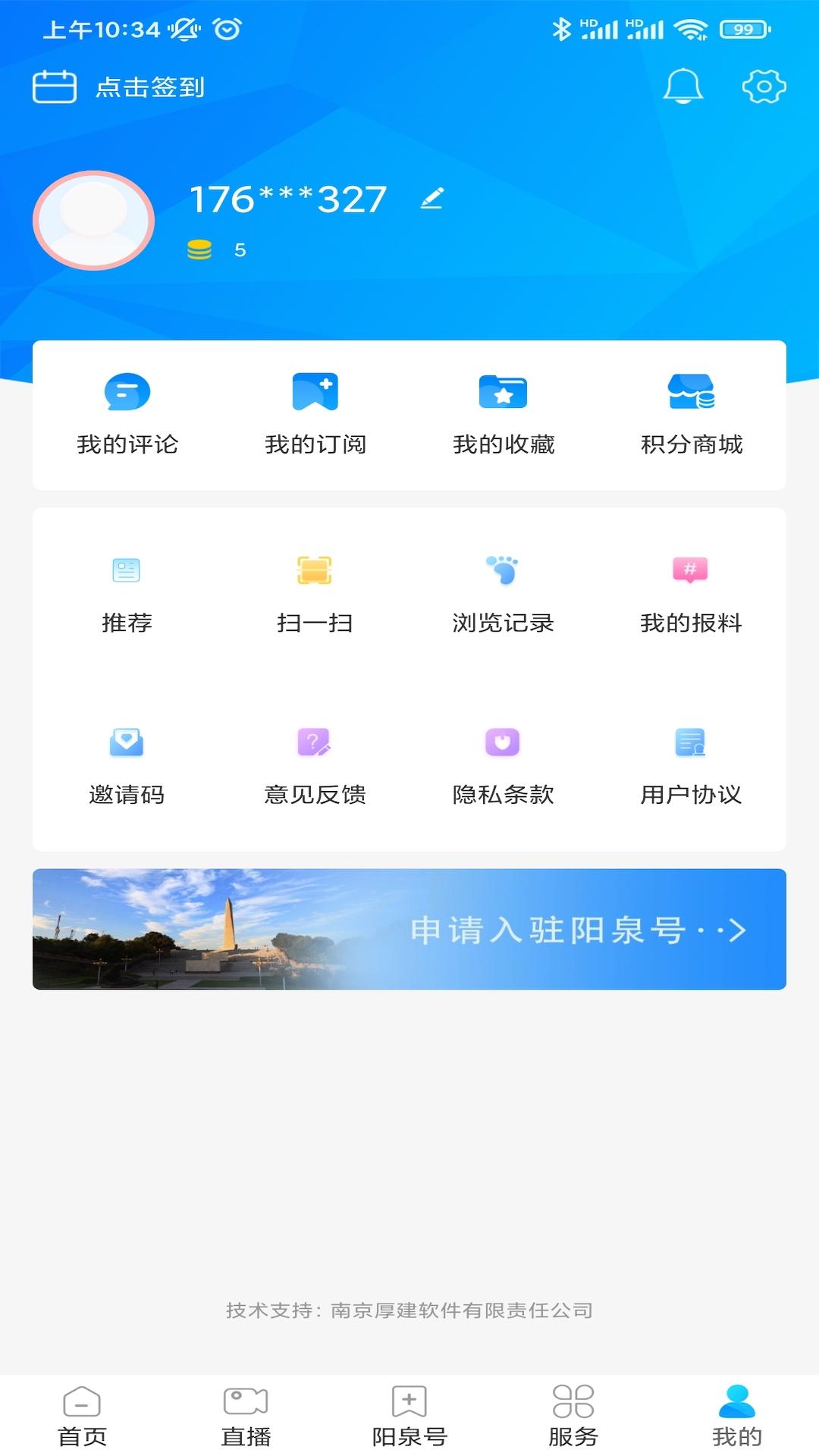819x1456 pixels.
Task: Open 推荐 recommendations
Action: pyautogui.click(x=127, y=595)
